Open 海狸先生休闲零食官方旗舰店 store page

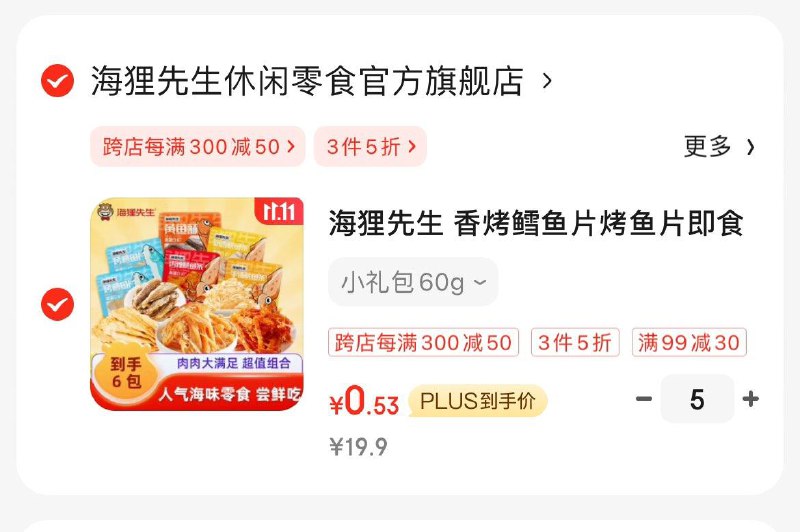(308, 81)
